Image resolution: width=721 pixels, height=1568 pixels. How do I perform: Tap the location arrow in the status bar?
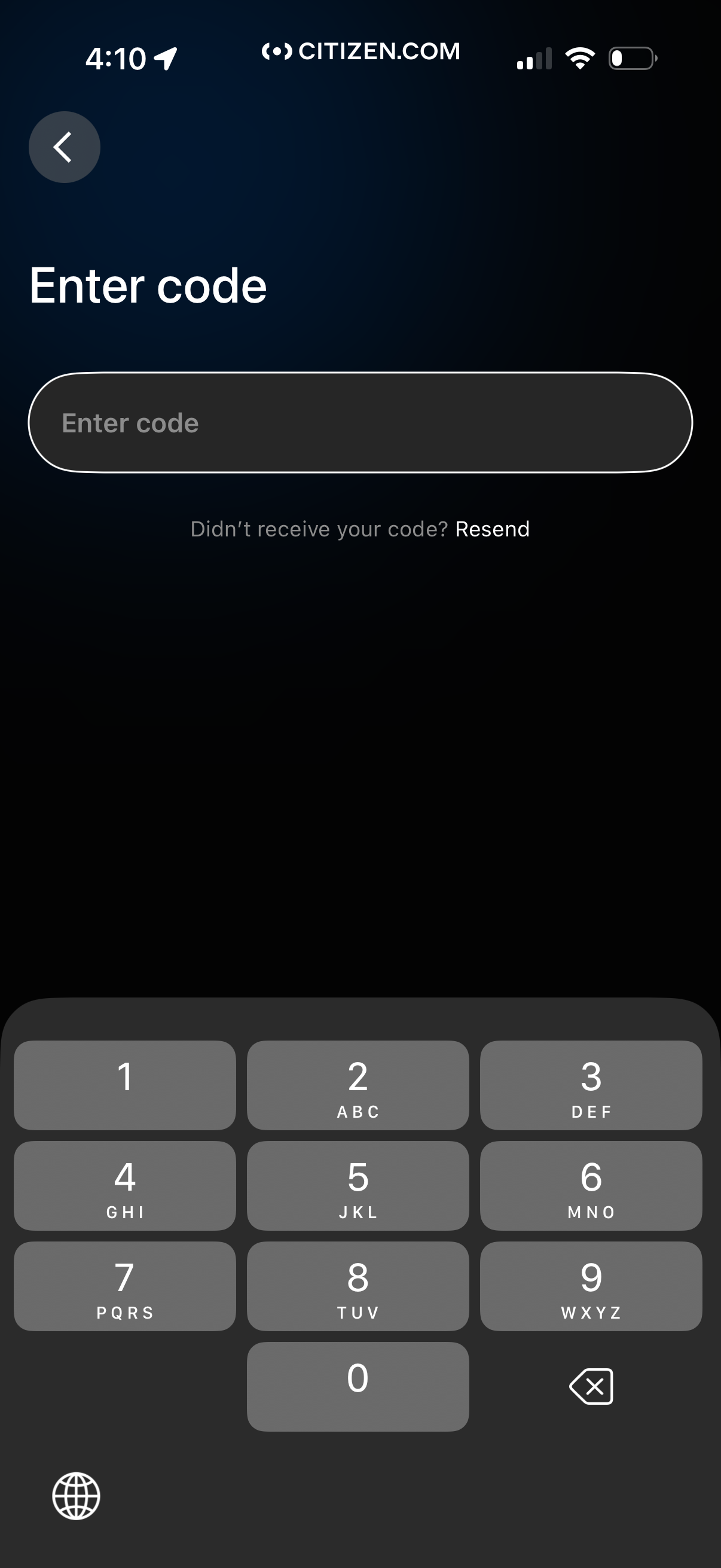click(164, 57)
